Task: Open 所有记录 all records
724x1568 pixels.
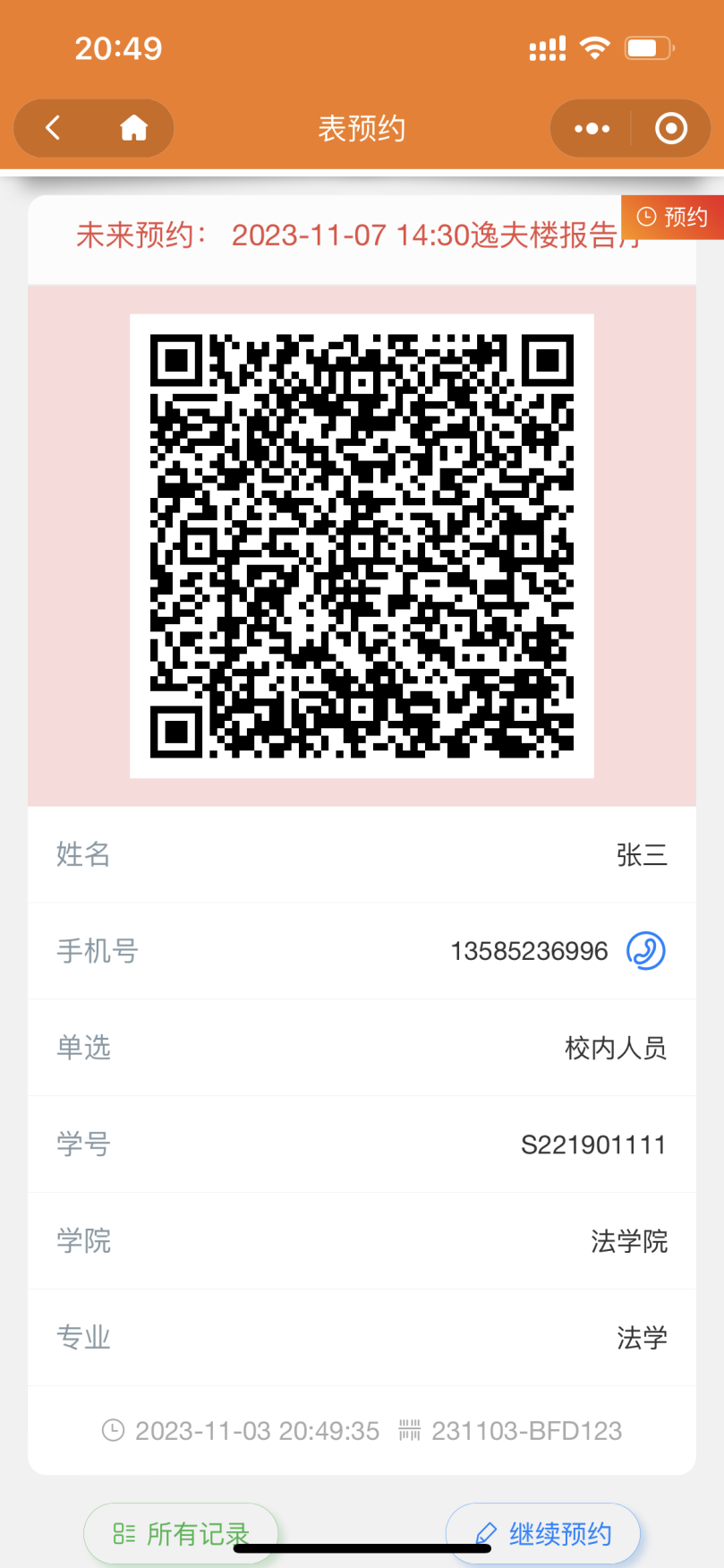Action: (181, 1533)
